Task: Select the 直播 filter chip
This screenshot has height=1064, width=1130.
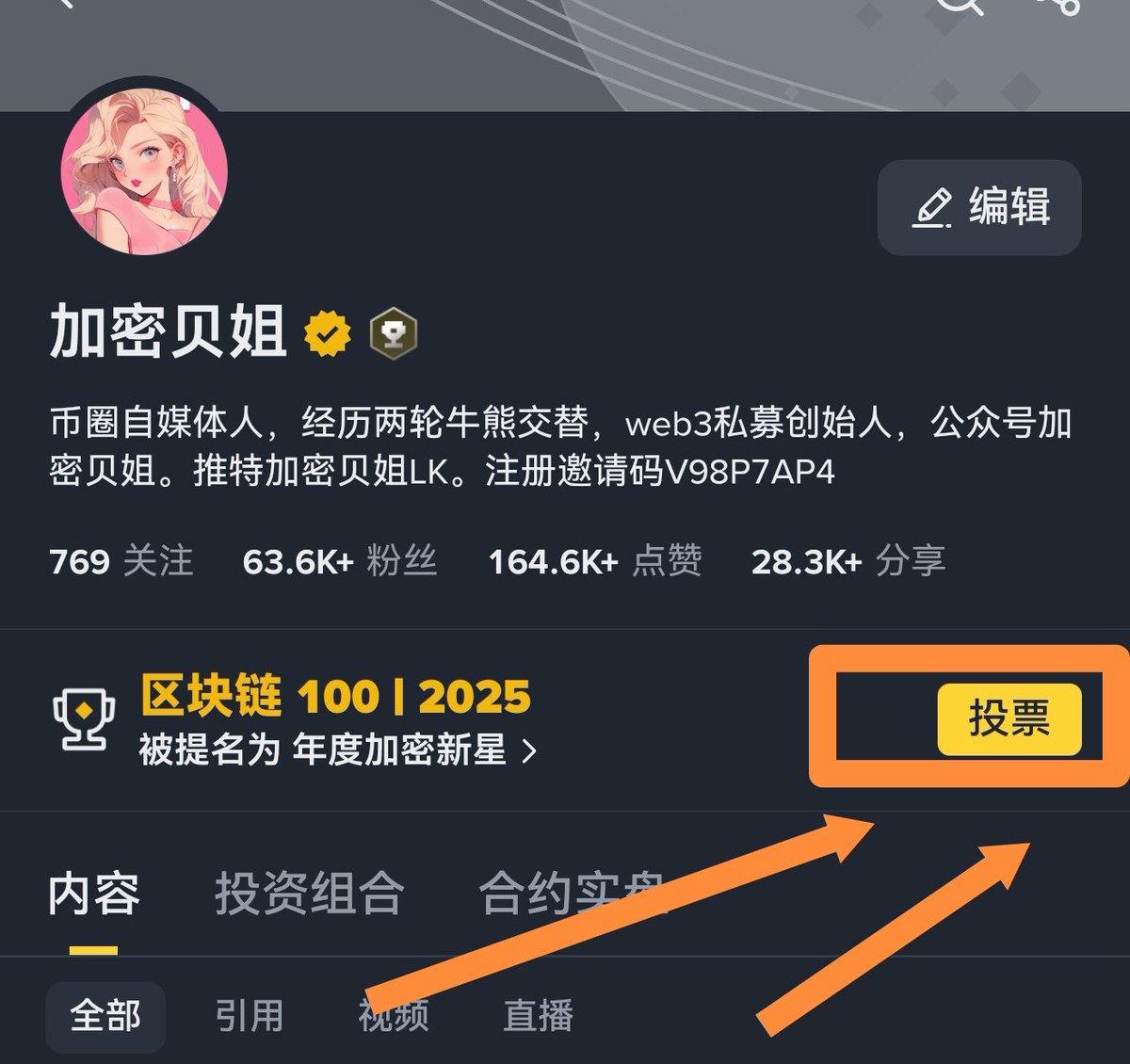Action: click(538, 1016)
